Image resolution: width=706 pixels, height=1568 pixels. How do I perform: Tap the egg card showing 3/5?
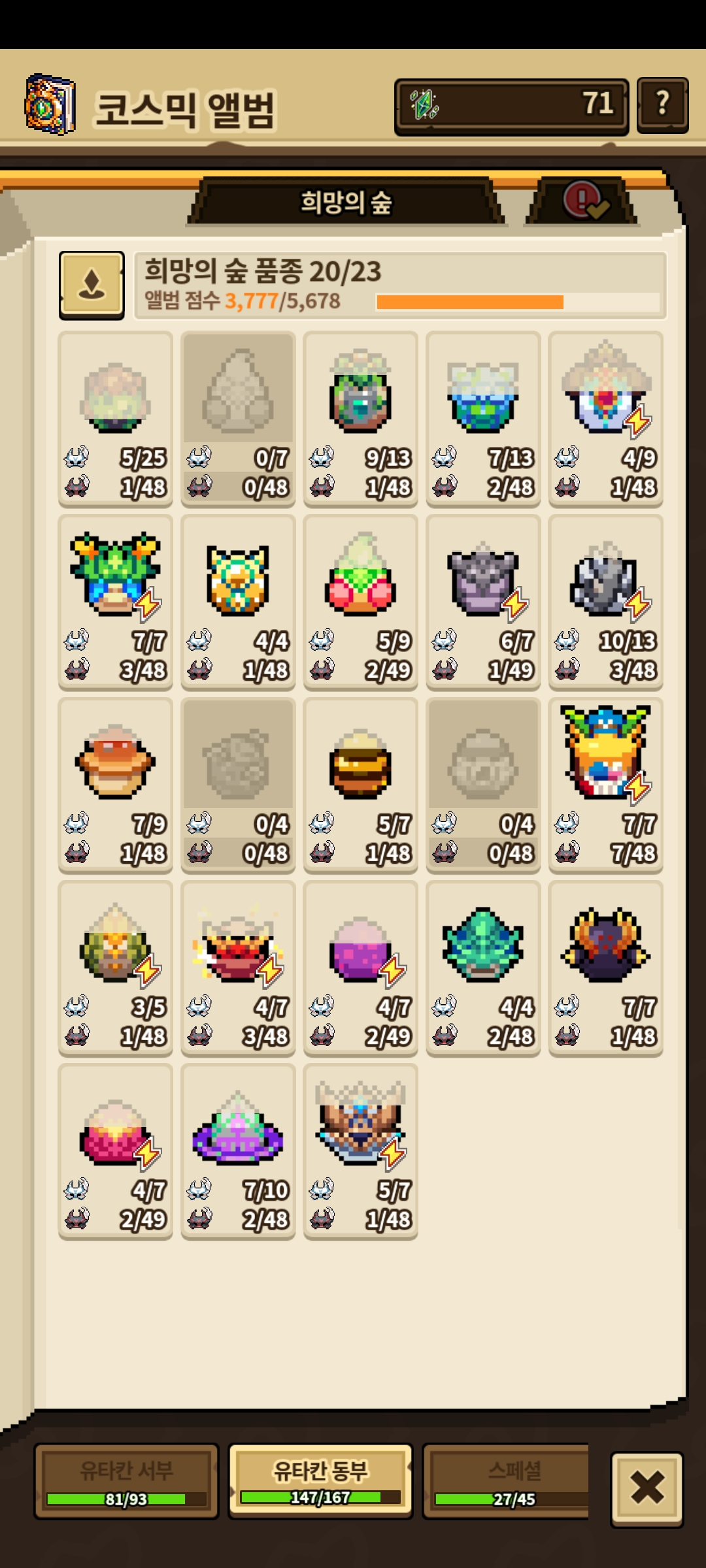tap(116, 968)
